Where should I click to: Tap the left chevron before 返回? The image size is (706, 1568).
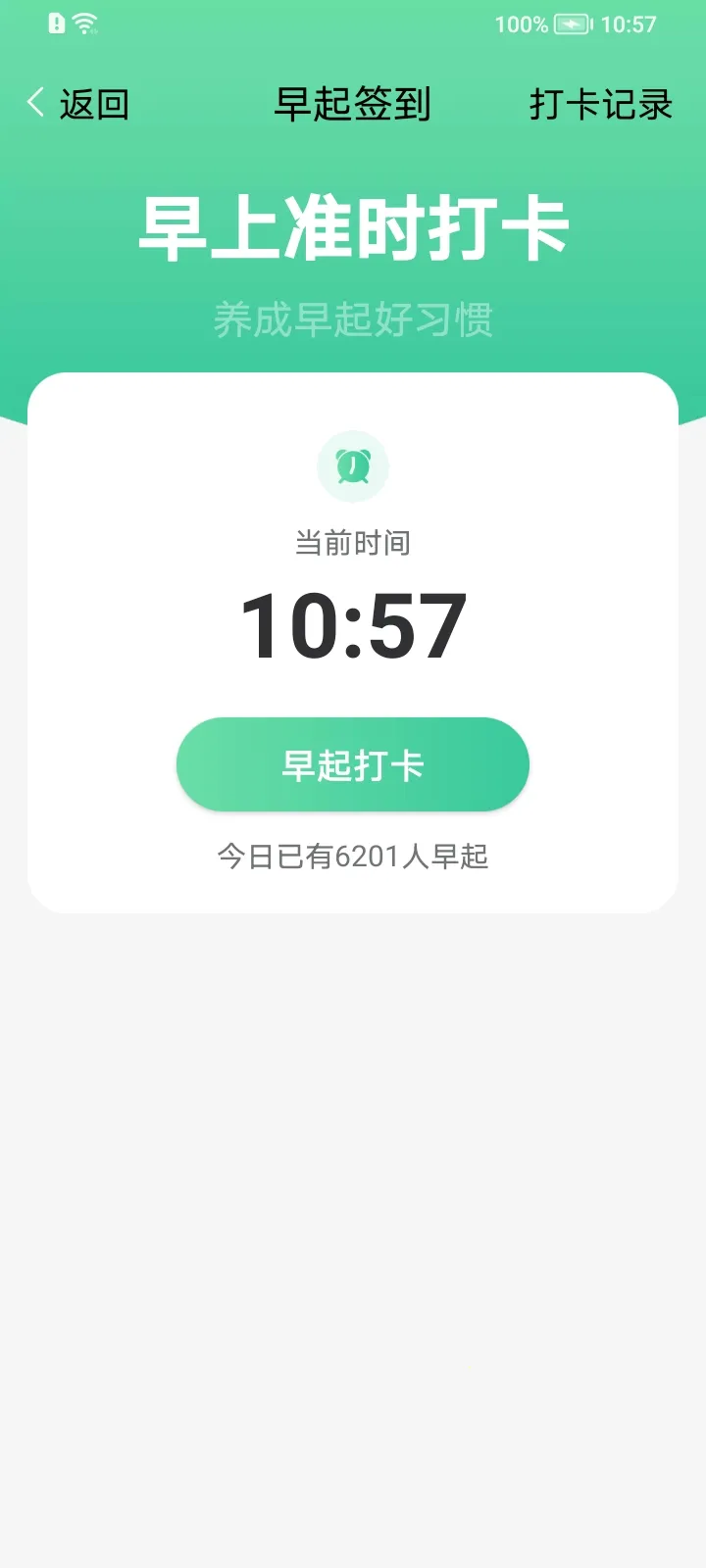point(34,101)
